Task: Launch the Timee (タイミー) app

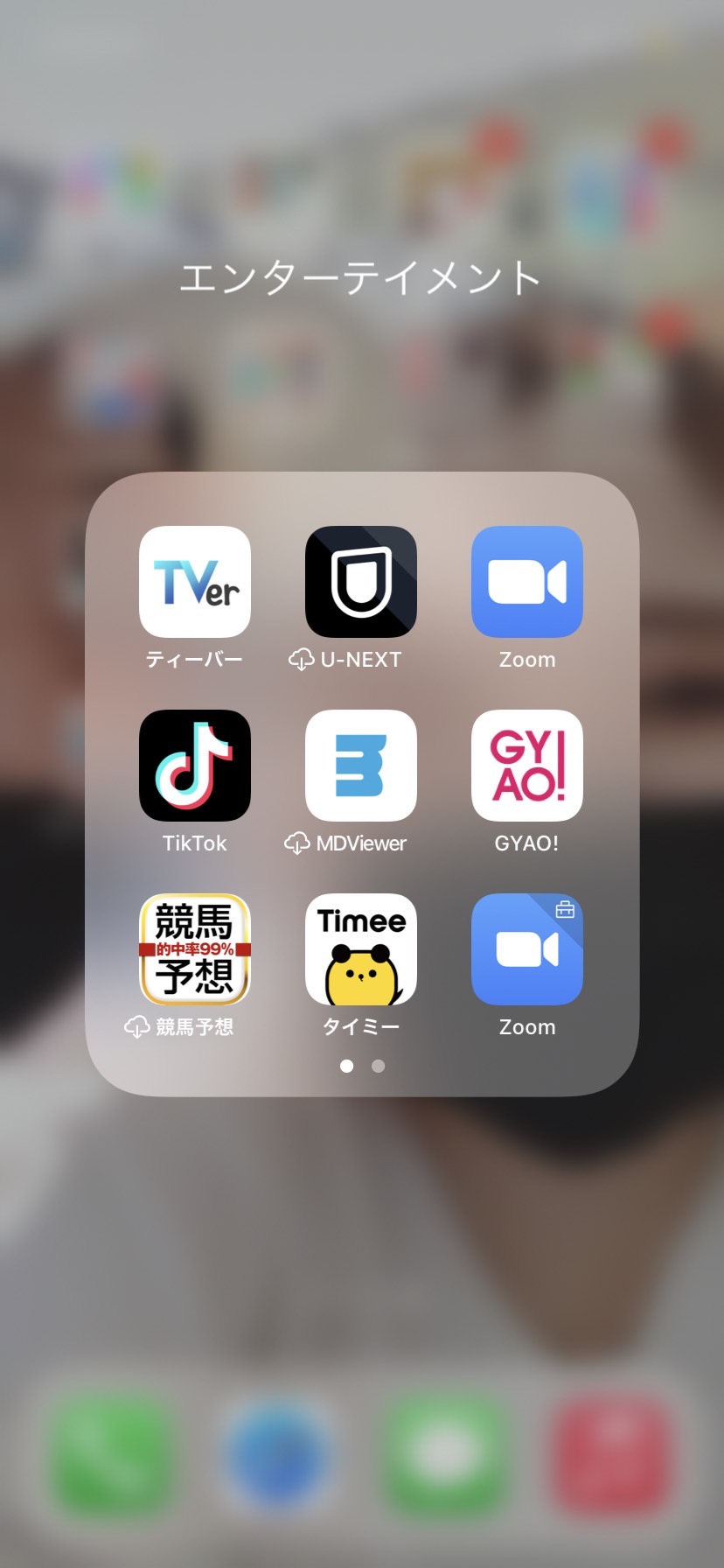Action: (x=361, y=949)
